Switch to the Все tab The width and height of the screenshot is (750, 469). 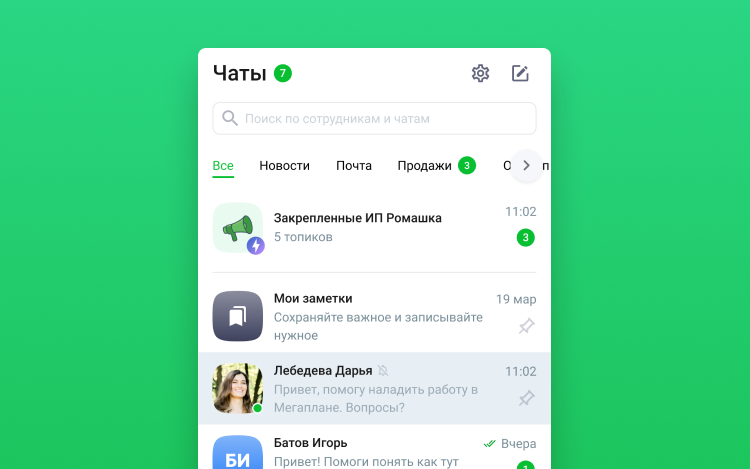223,166
